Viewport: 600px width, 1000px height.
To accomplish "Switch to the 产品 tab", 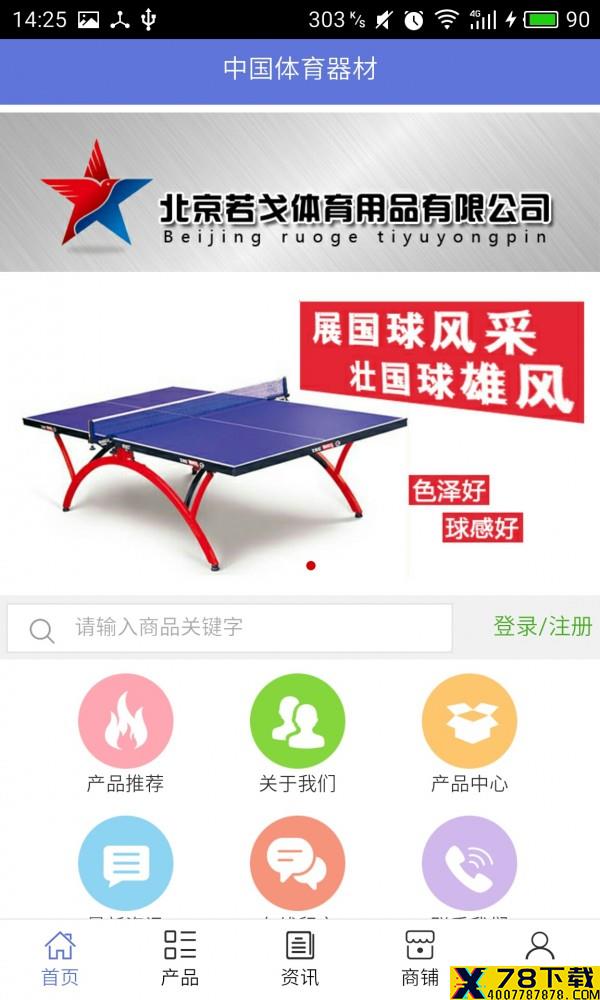I will click(x=180, y=959).
